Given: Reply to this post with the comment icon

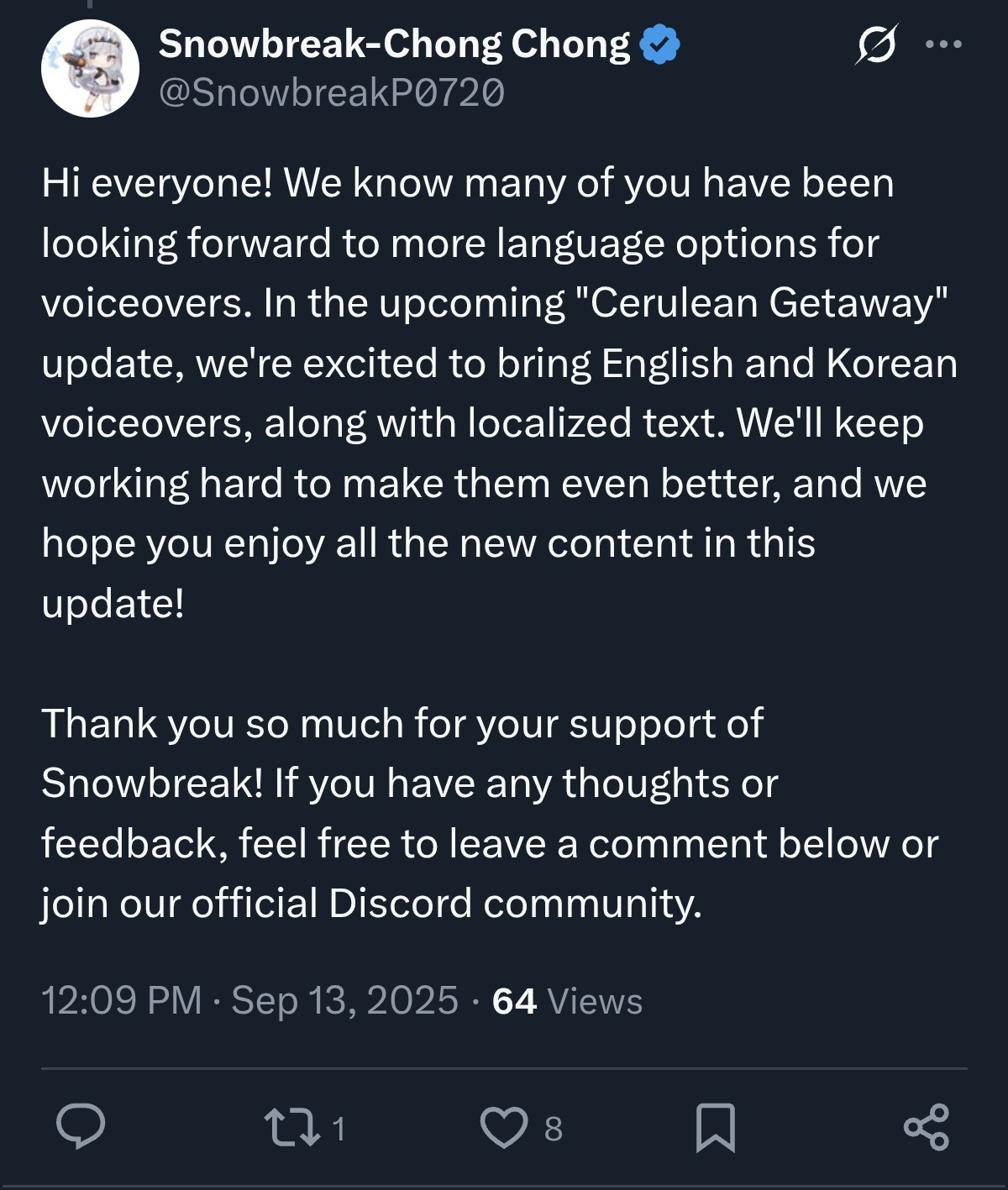Looking at the screenshot, I should point(81,1127).
